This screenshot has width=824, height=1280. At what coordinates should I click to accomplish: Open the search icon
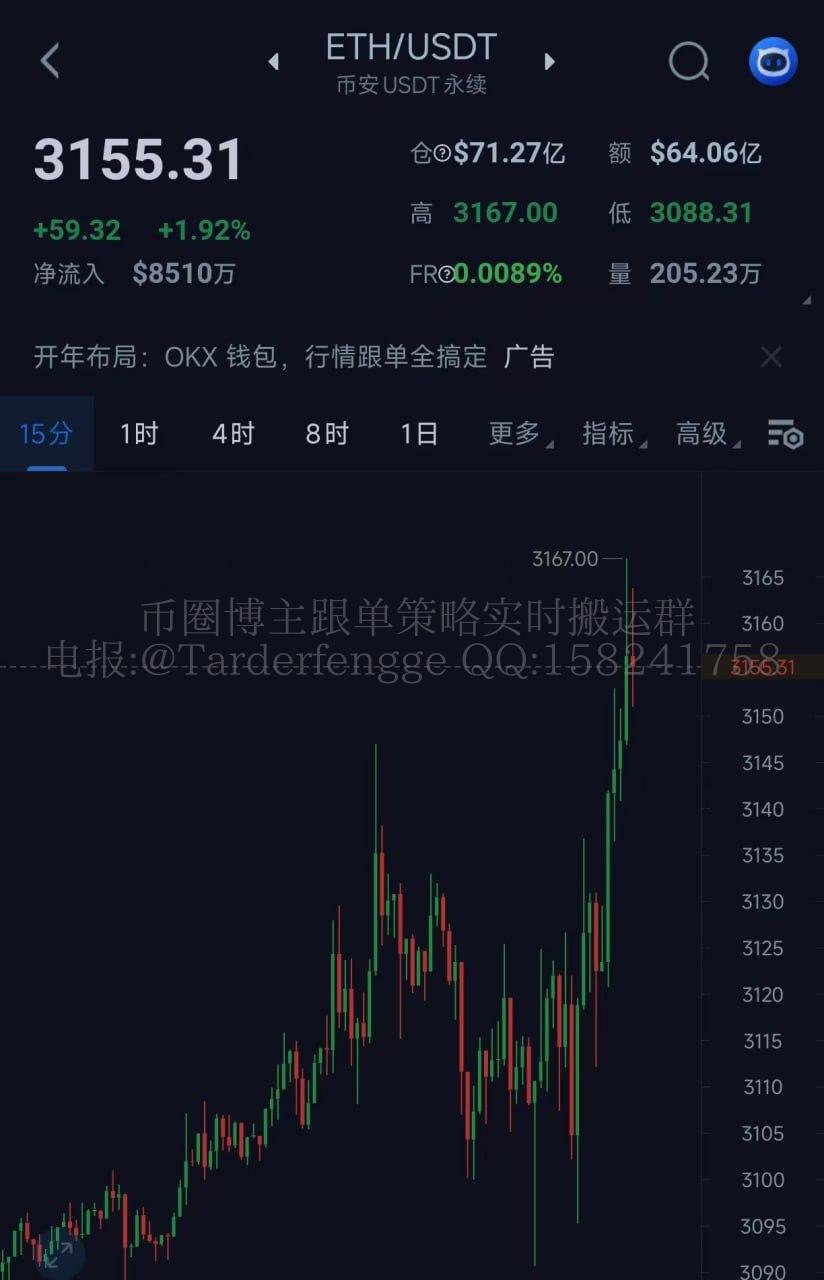(688, 62)
